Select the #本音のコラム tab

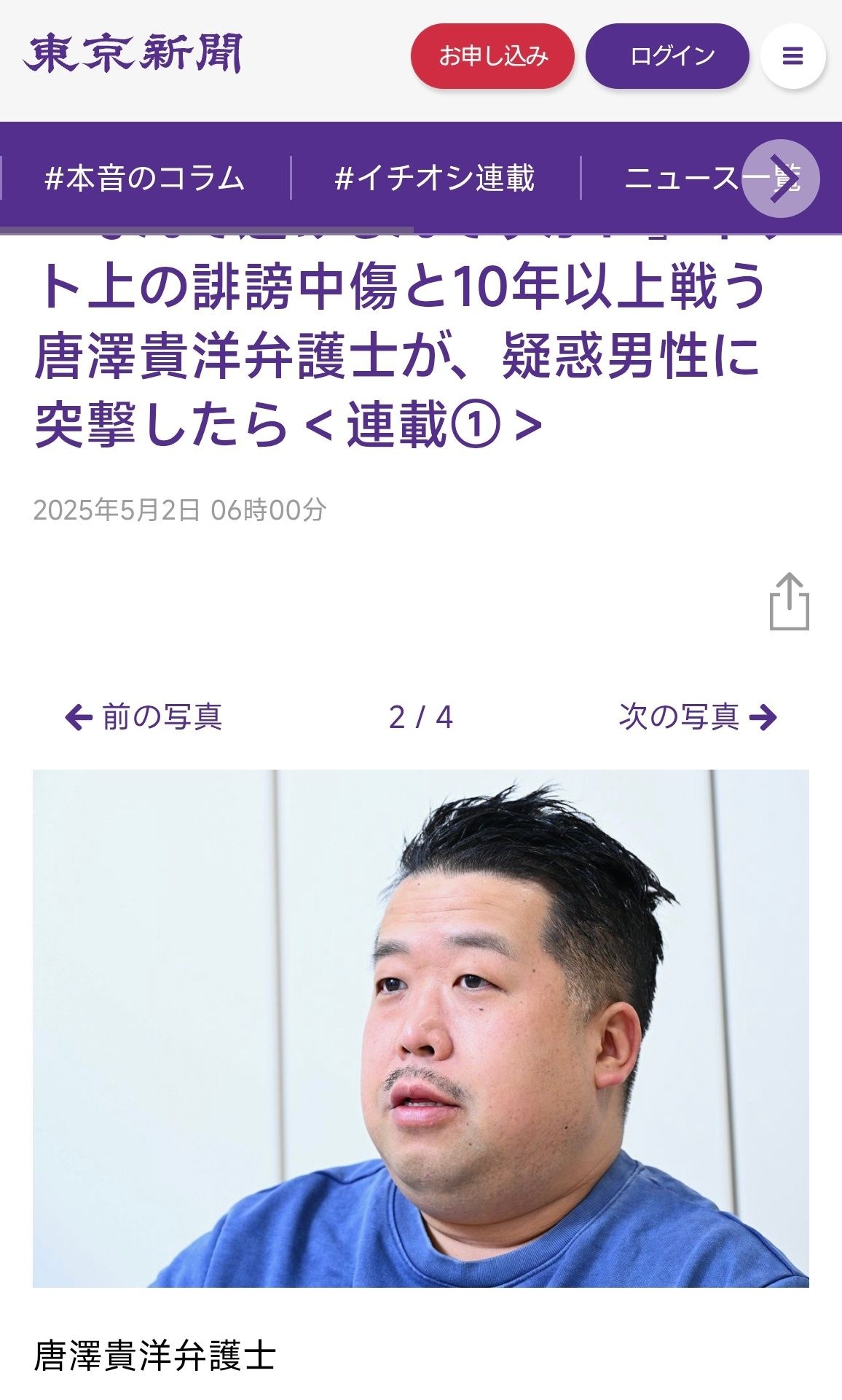pos(145,179)
